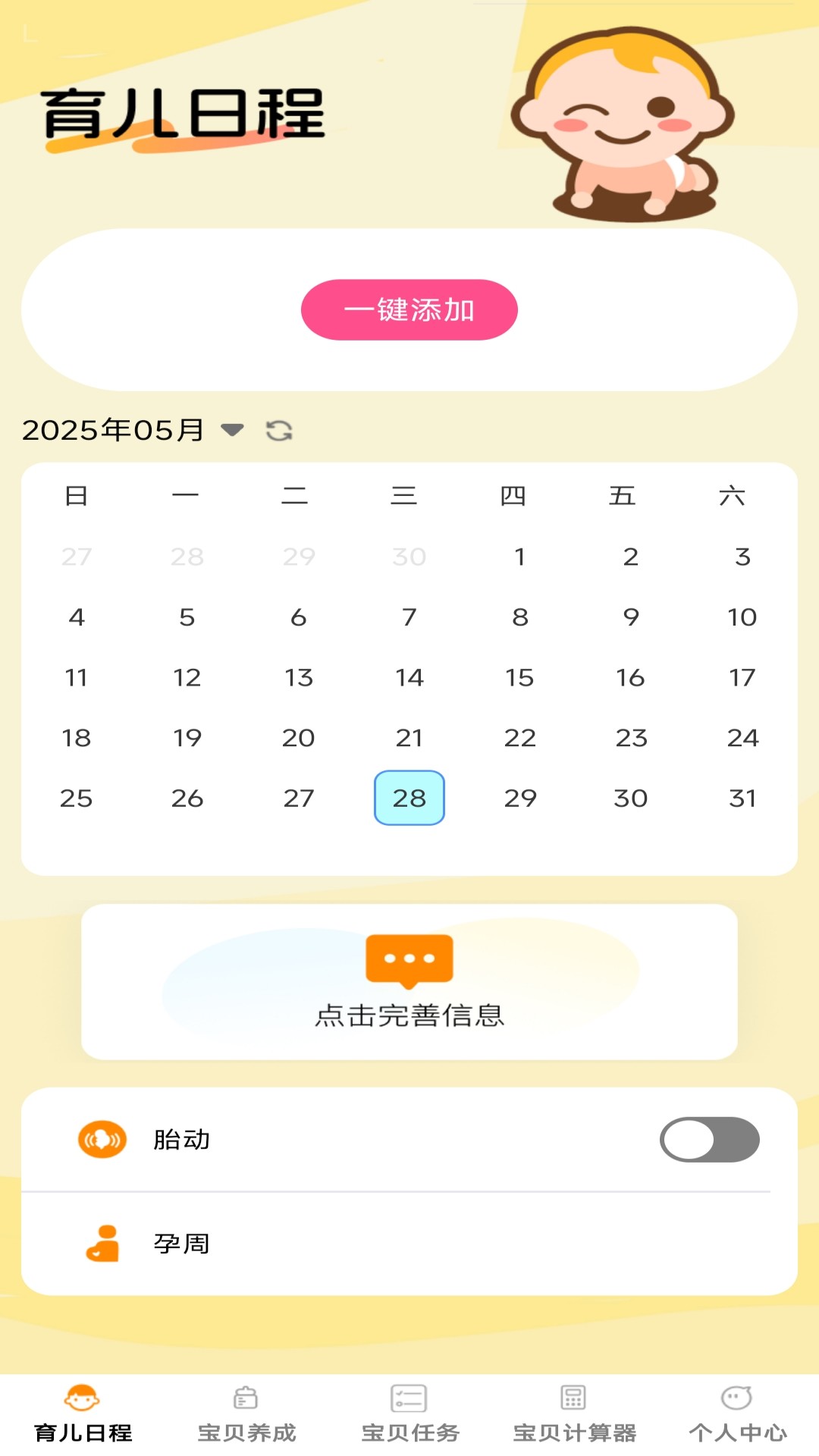Viewport: 819px width, 1456px height.
Task: Open the 宝贝计算器 tab
Action: [574, 1414]
